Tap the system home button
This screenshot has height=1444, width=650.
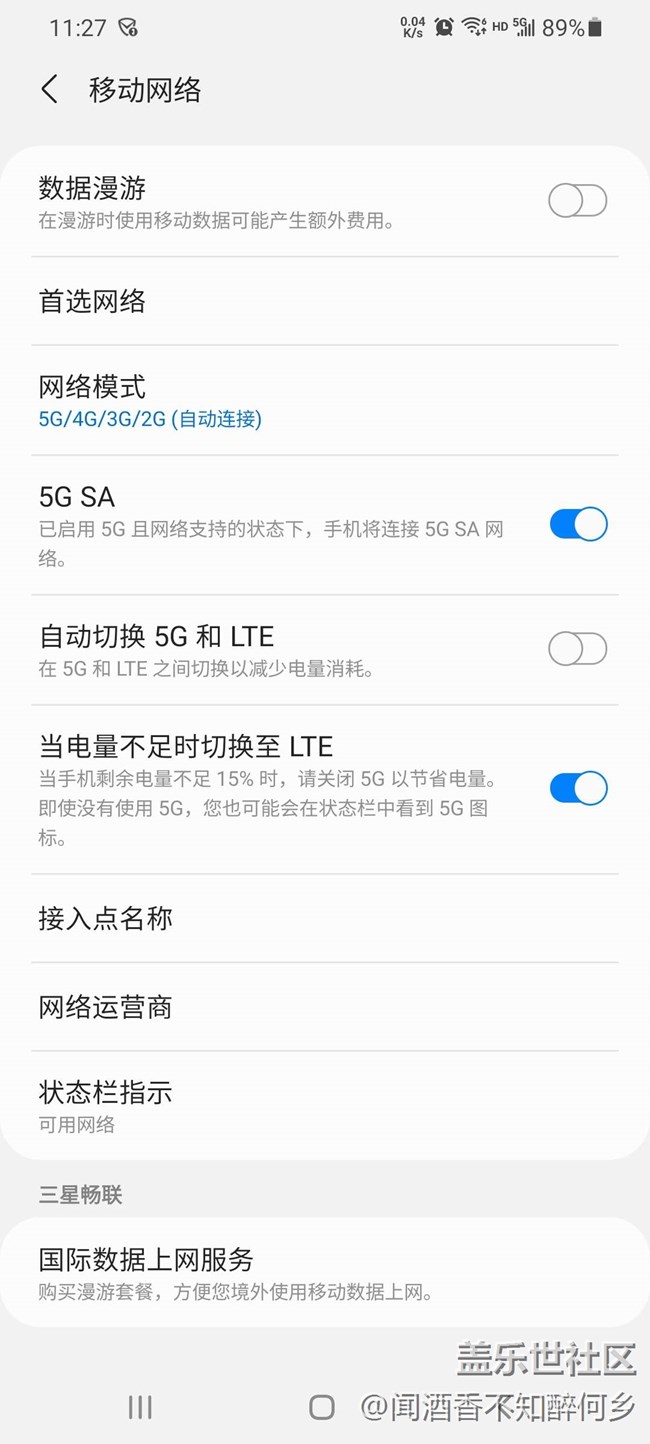[x=322, y=1408]
